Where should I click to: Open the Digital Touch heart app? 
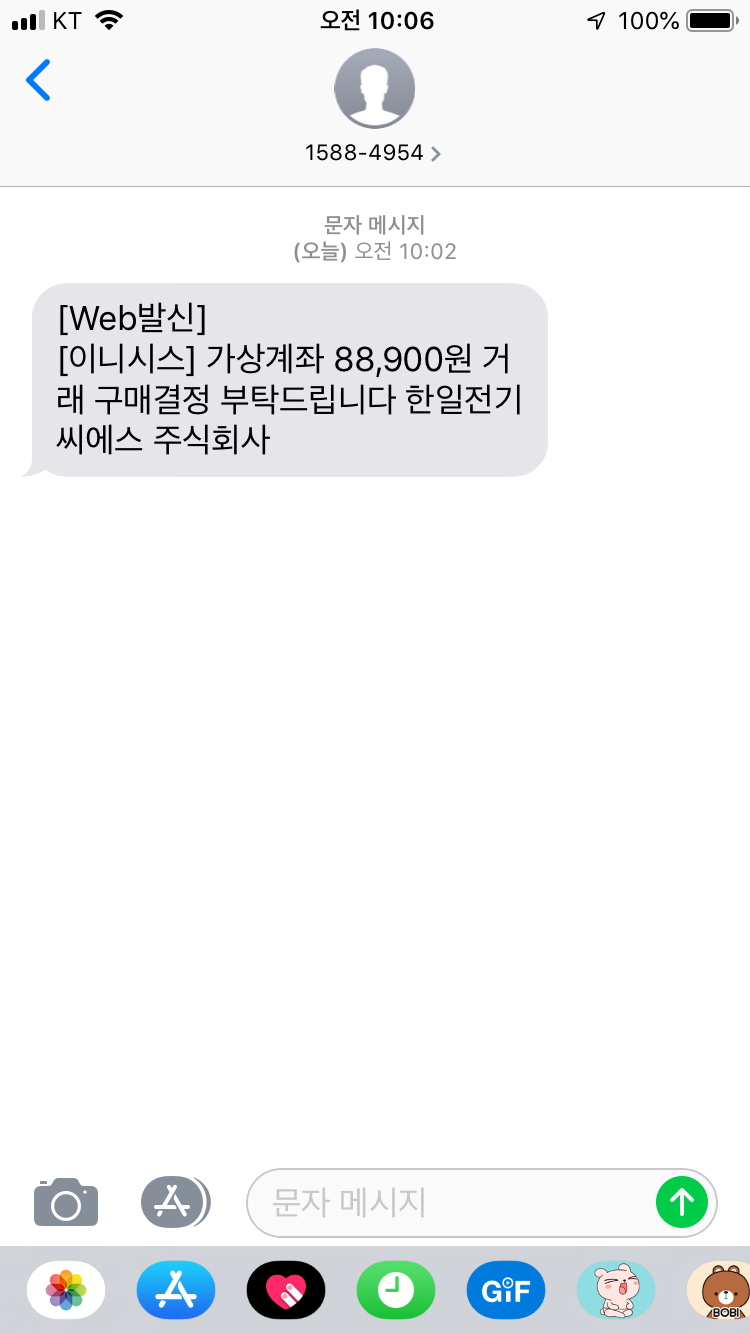(x=286, y=1290)
